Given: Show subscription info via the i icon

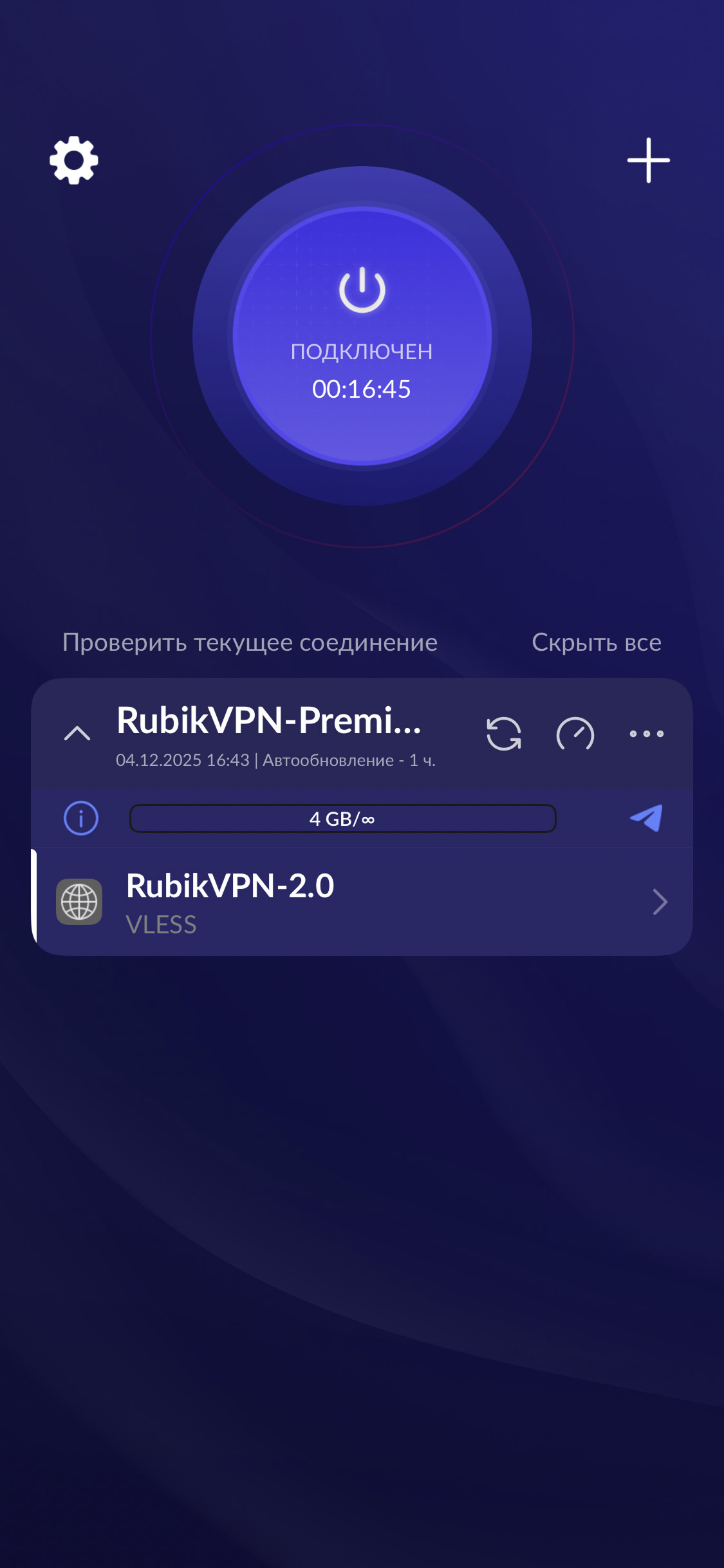Looking at the screenshot, I should pyautogui.click(x=81, y=818).
